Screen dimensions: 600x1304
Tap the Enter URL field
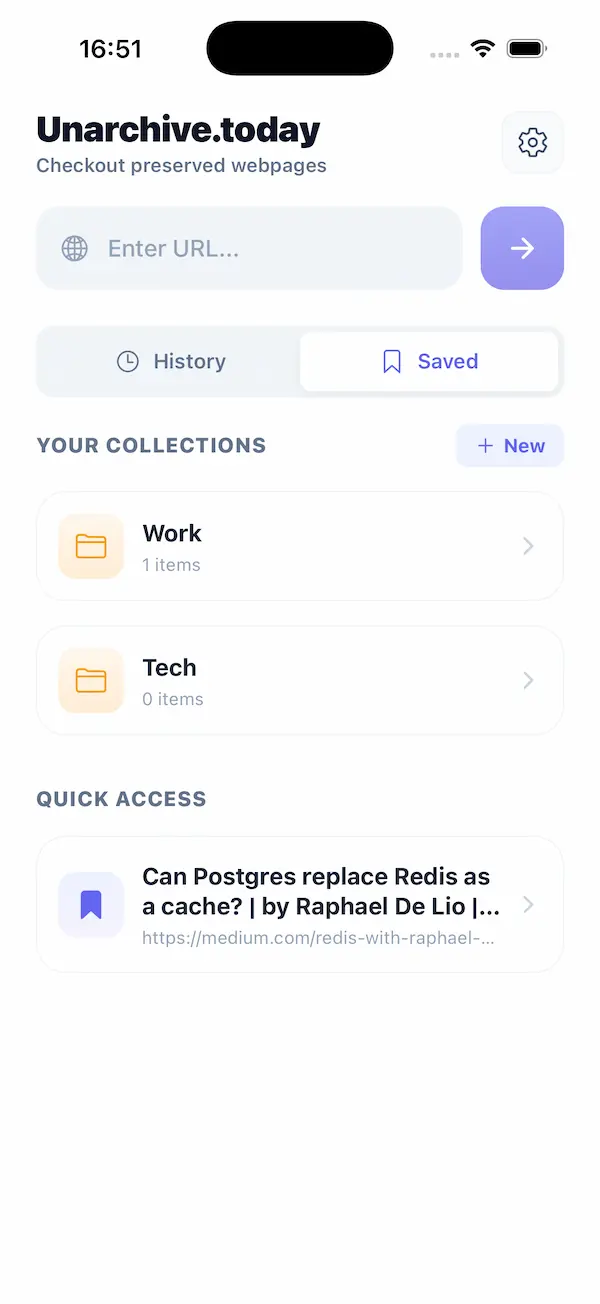pyautogui.click(x=249, y=248)
